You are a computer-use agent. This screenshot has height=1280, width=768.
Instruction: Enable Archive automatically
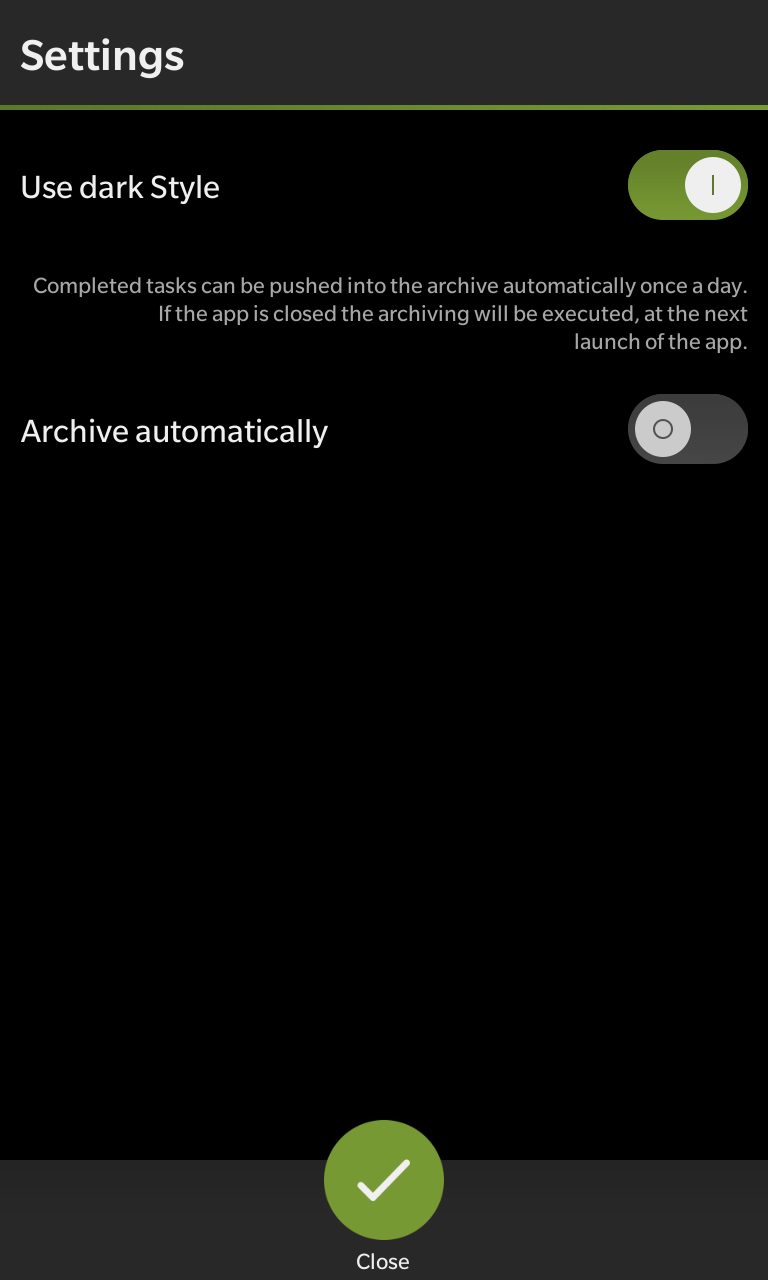click(688, 429)
